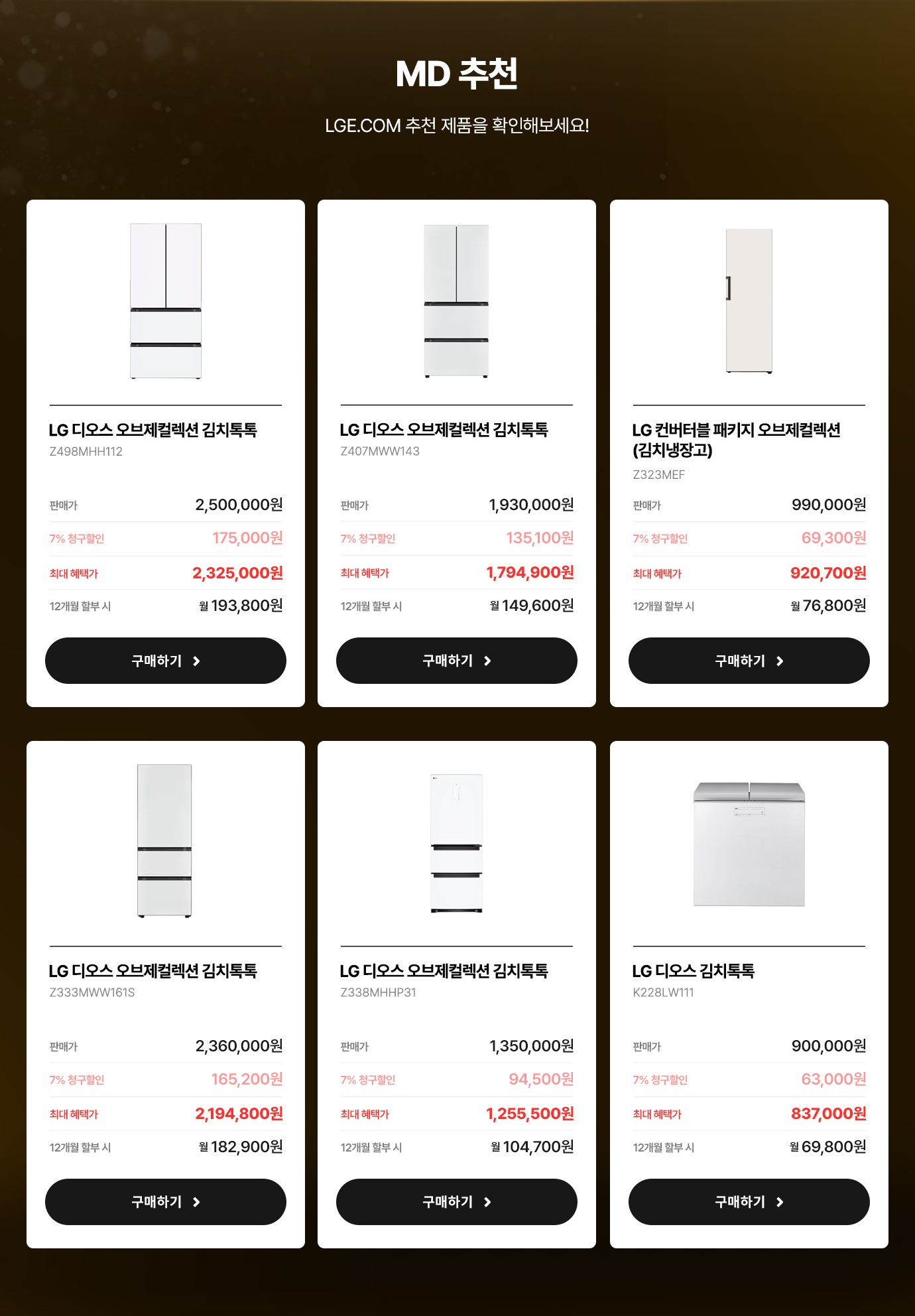Buy the K228LW111 LG 디오스 김치톡톡

tap(749, 1202)
